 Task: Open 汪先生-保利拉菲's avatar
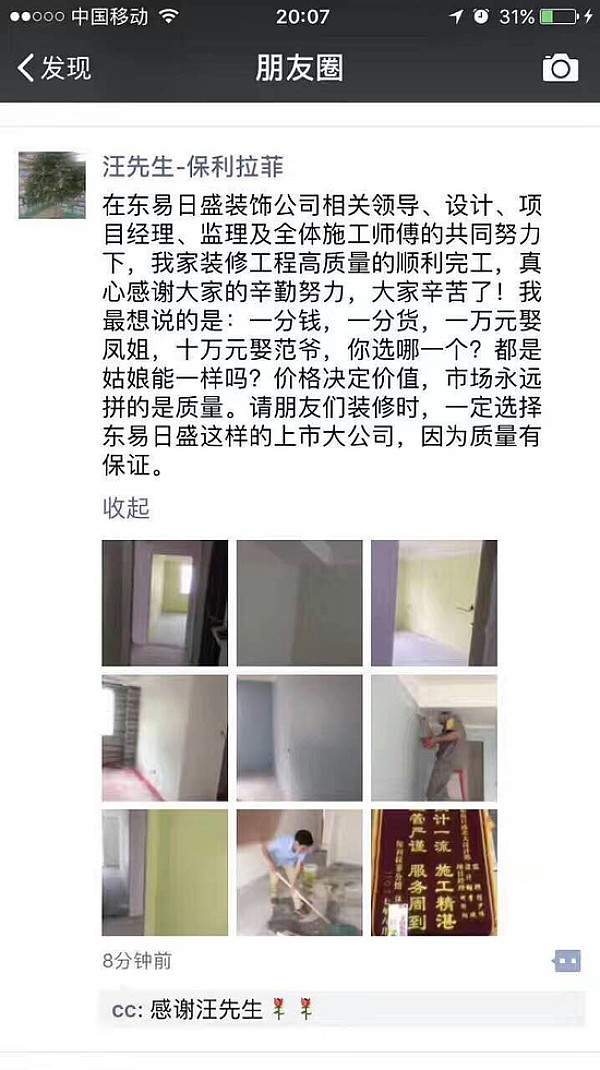(52, 185)
